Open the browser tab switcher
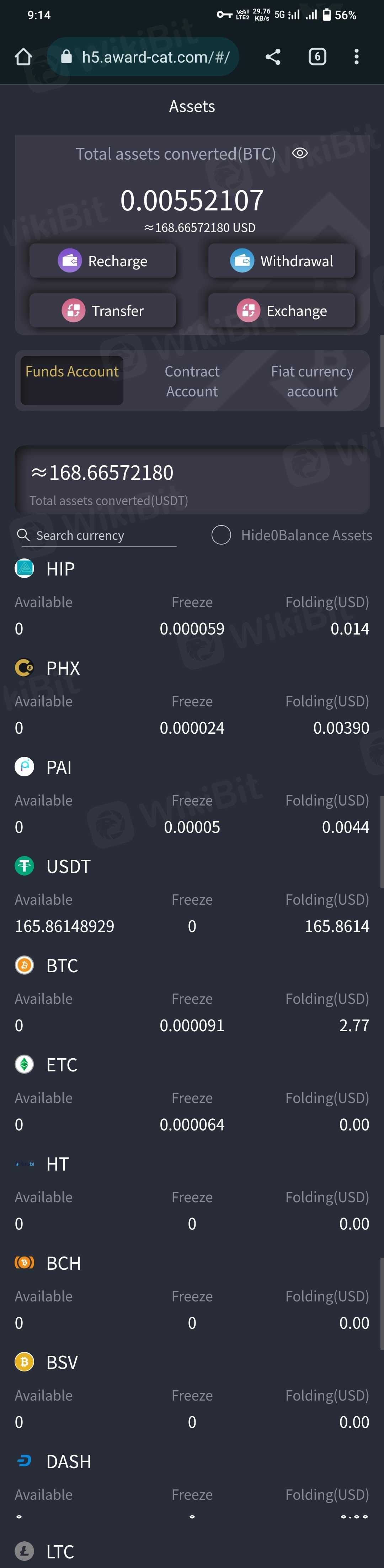 click(x=317, y=57)
